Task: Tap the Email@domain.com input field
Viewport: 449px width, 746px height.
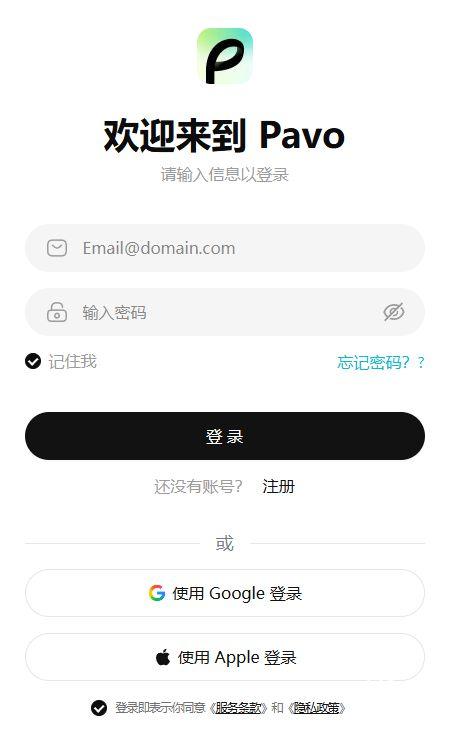Action: tap(224, 248)
